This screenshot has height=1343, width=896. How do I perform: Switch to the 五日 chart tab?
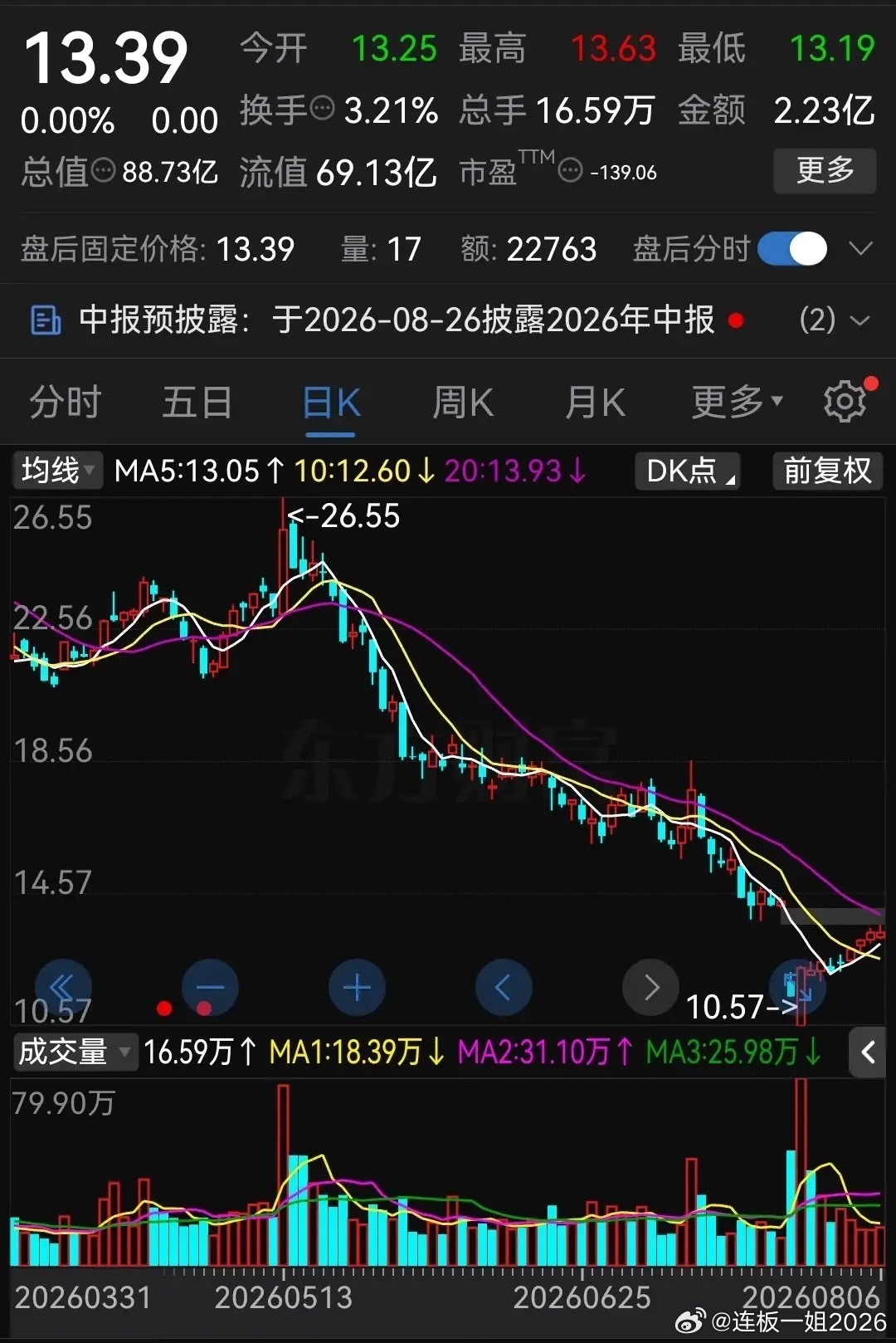(x=197, y=403)
